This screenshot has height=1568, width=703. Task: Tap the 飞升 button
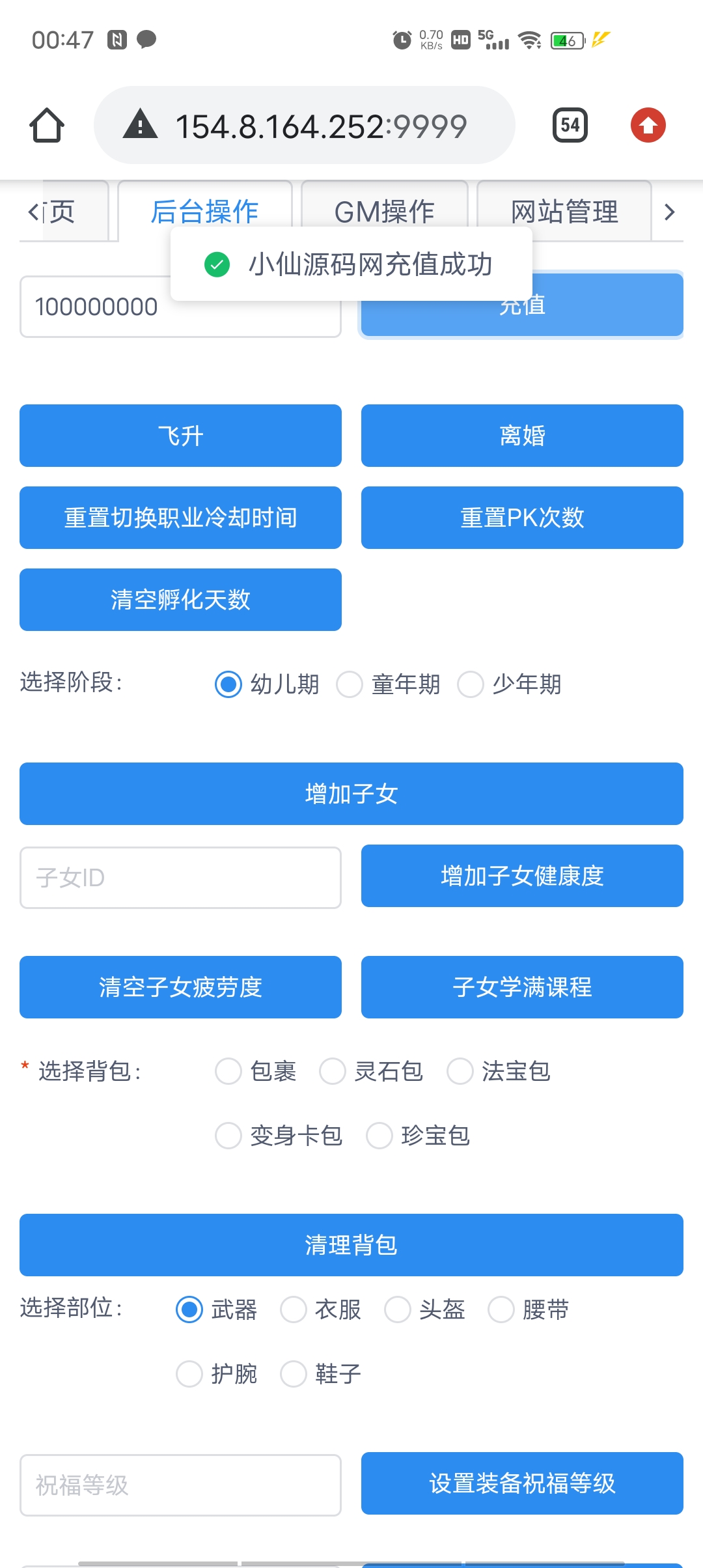pos(180,436)
